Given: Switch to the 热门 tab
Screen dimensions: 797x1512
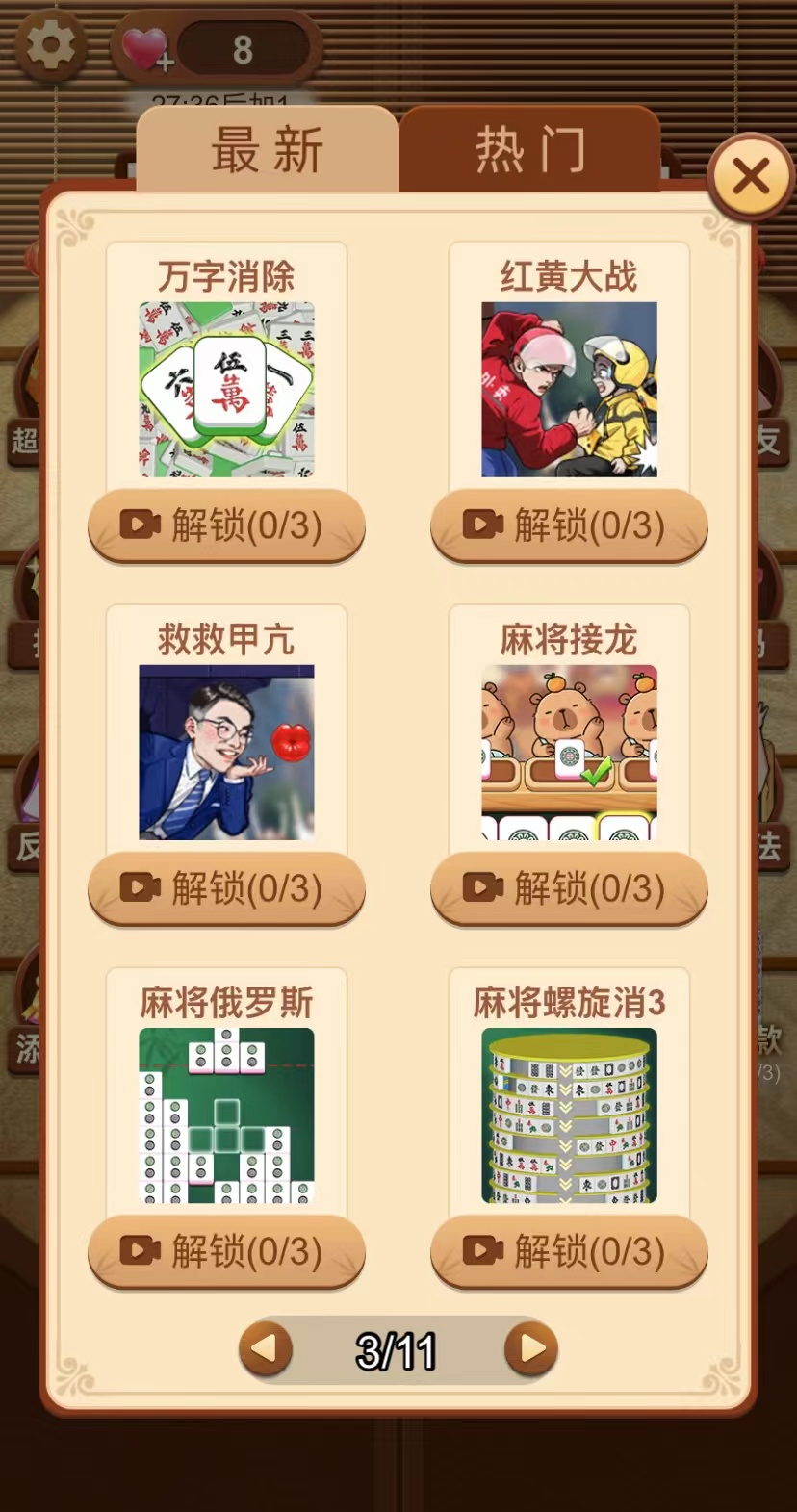Looking at the screenshot, I should pyautogui.click(x=529, y=151).
